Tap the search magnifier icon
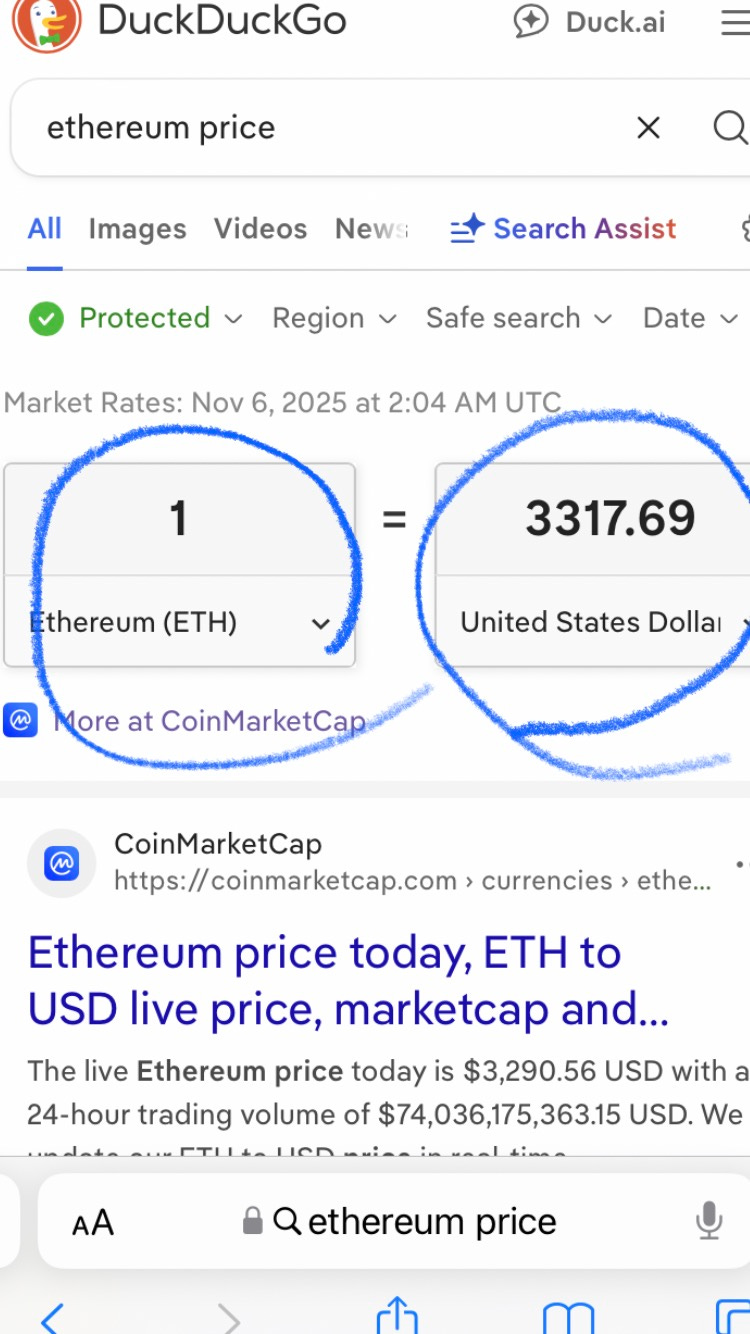This screenshot has width=750, height=1334. pos(730,128)
